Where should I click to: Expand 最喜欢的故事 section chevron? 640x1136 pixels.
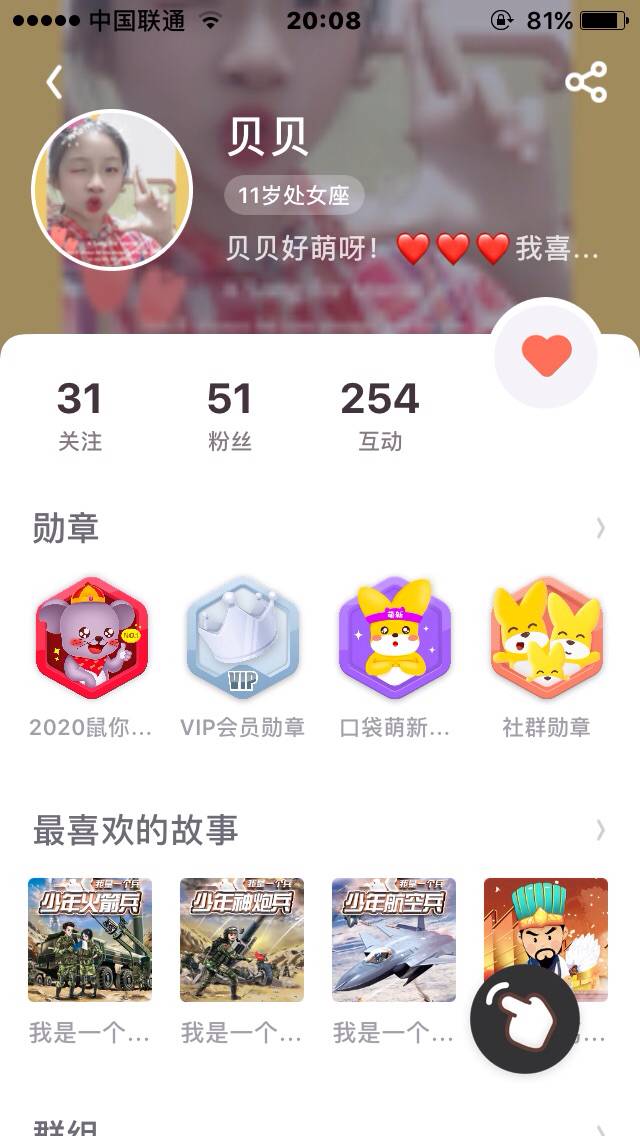600,830
